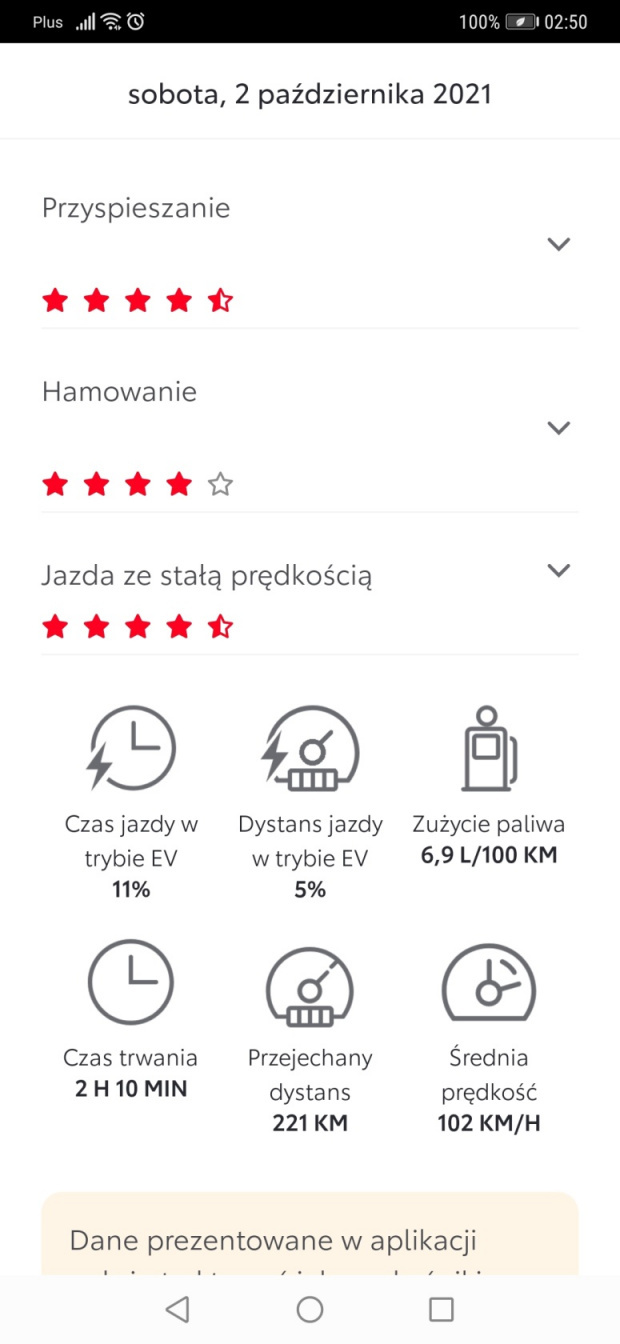Screen dimensions: 620x1344
Task: Go back with the system back button
Action: [178, 1309]
